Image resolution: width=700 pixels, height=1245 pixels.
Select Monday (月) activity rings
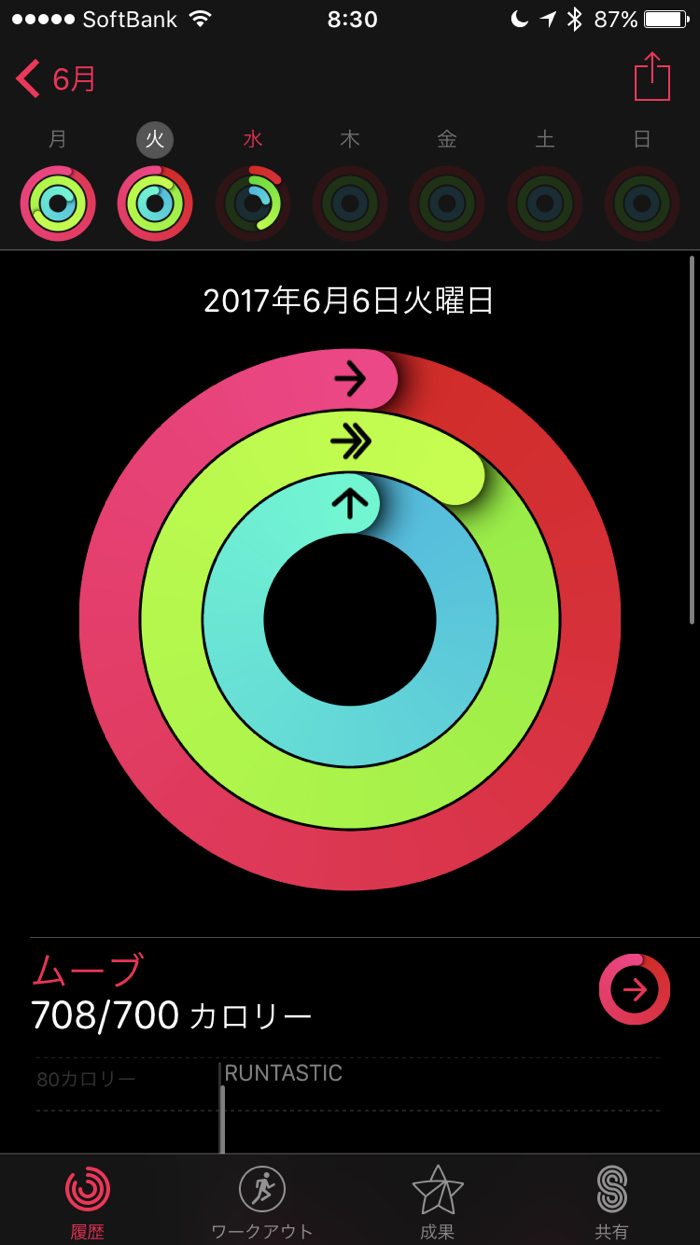pyautogui.click(x=58, y=203)
